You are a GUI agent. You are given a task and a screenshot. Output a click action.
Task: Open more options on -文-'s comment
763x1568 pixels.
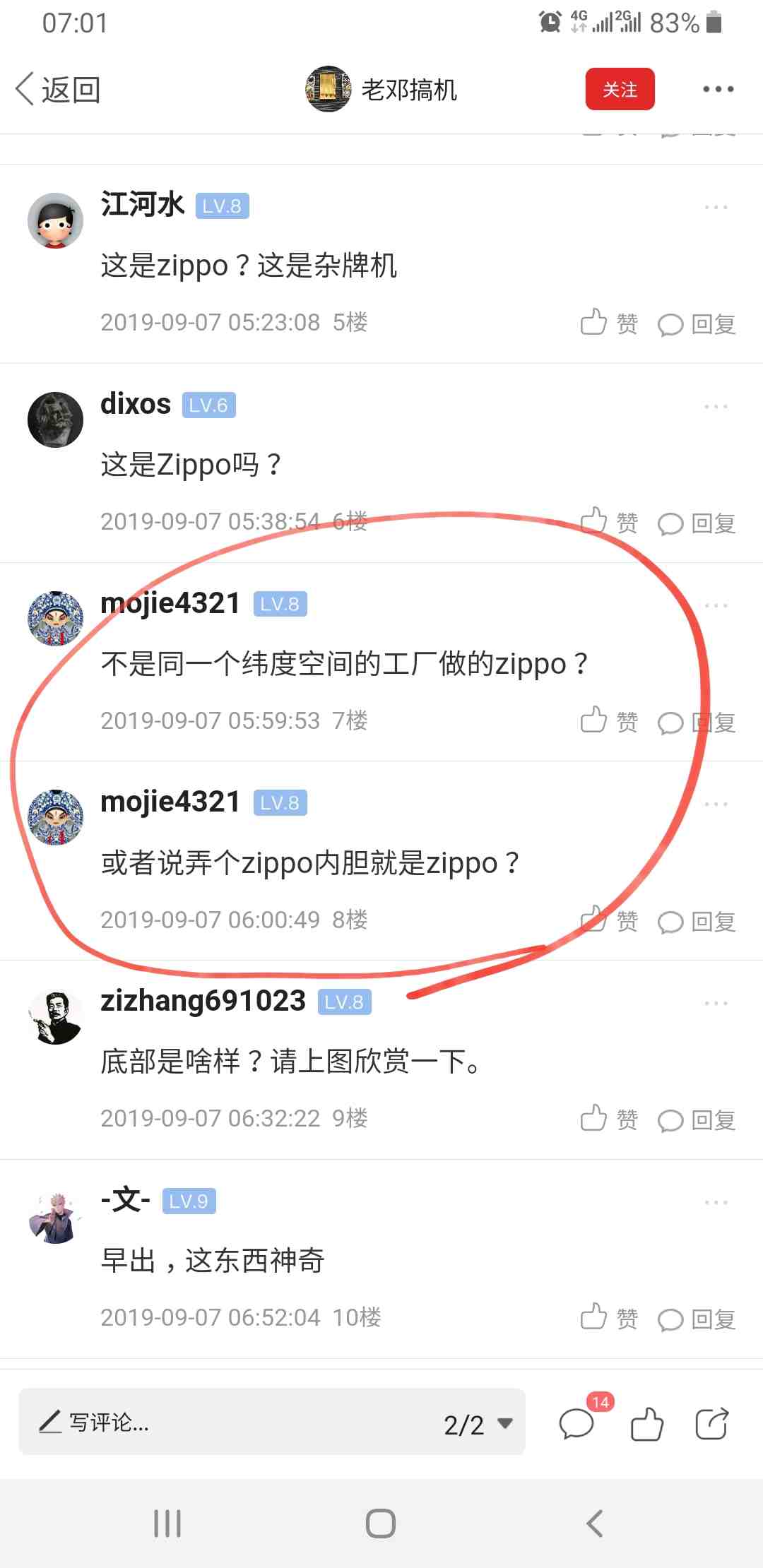[716, 1203]
